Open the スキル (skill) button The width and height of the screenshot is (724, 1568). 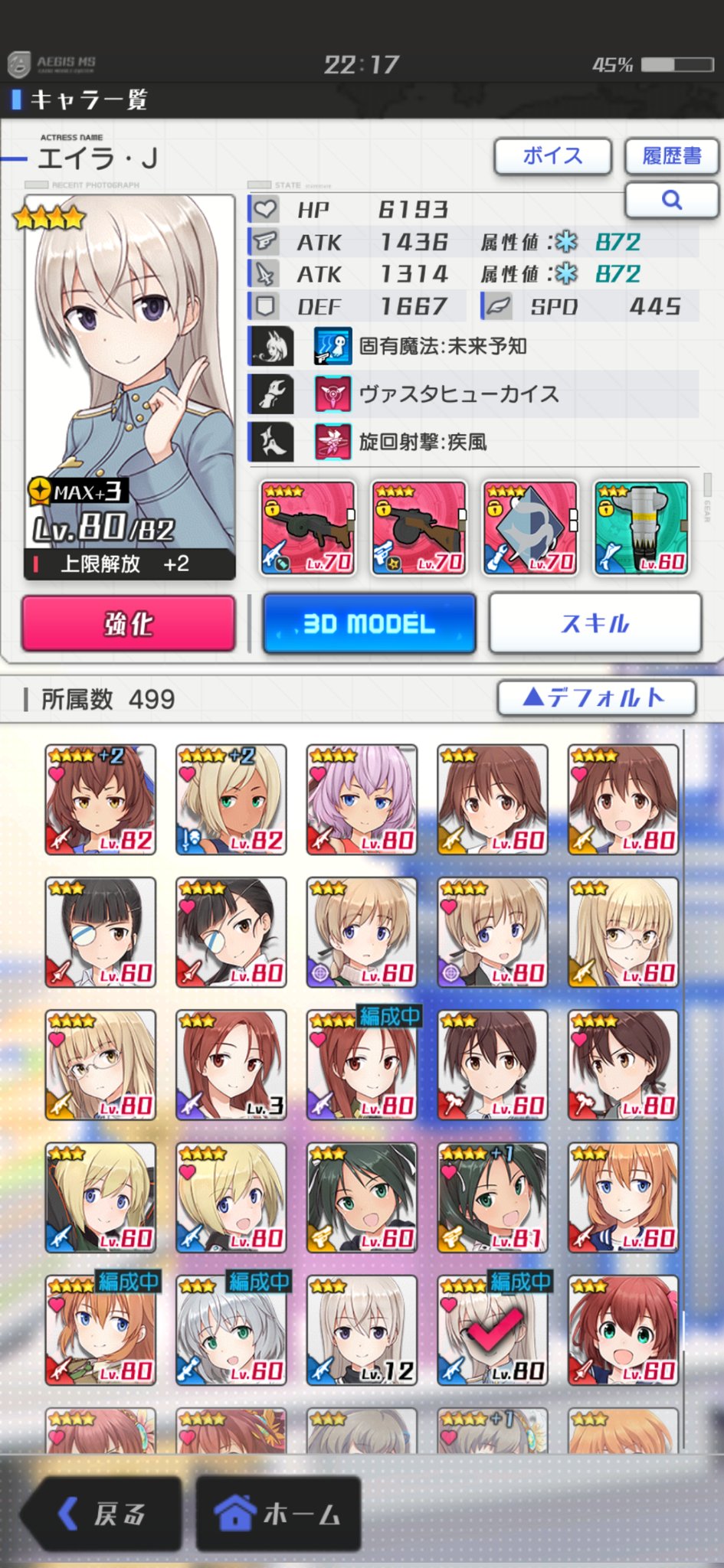point(595,624)
